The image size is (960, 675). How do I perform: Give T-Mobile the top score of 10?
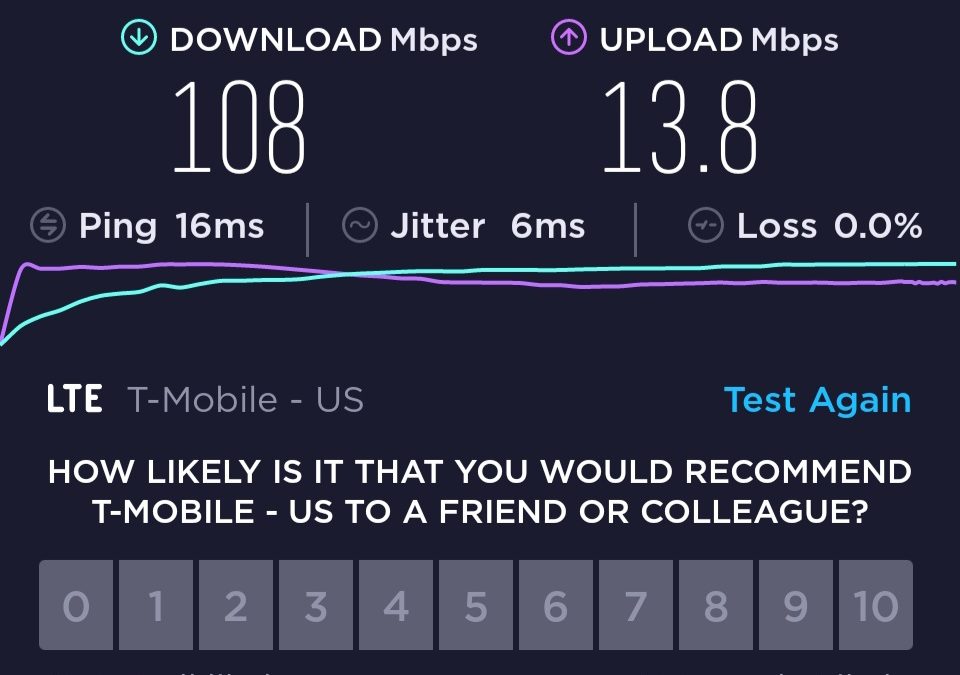pyautogui.click(x=876, y=606)
